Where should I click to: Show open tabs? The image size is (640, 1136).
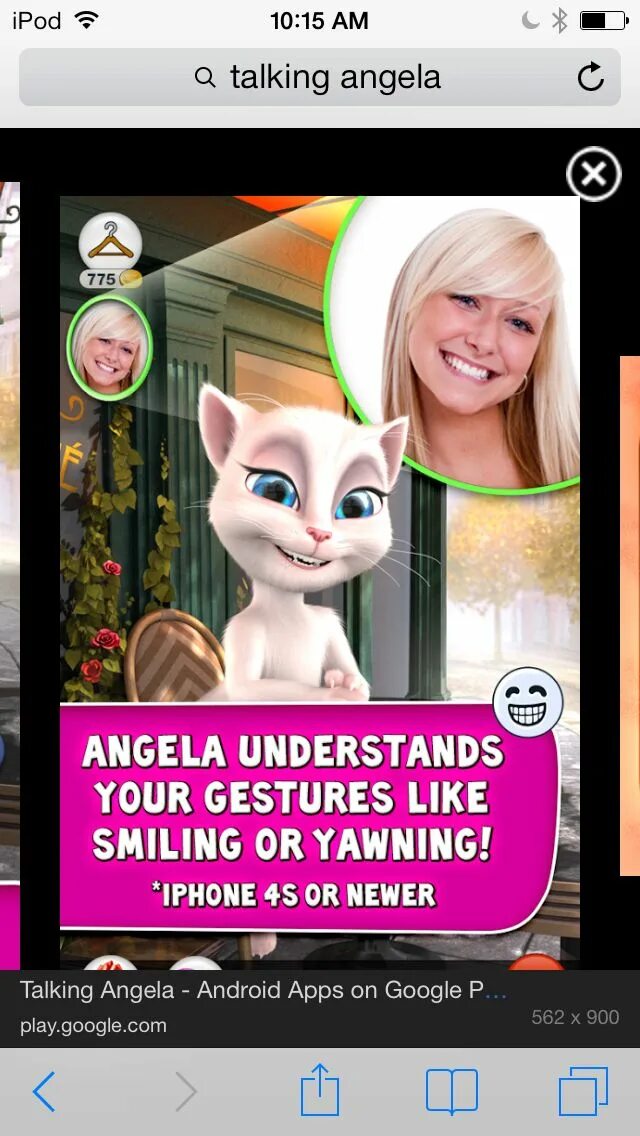583,1091
